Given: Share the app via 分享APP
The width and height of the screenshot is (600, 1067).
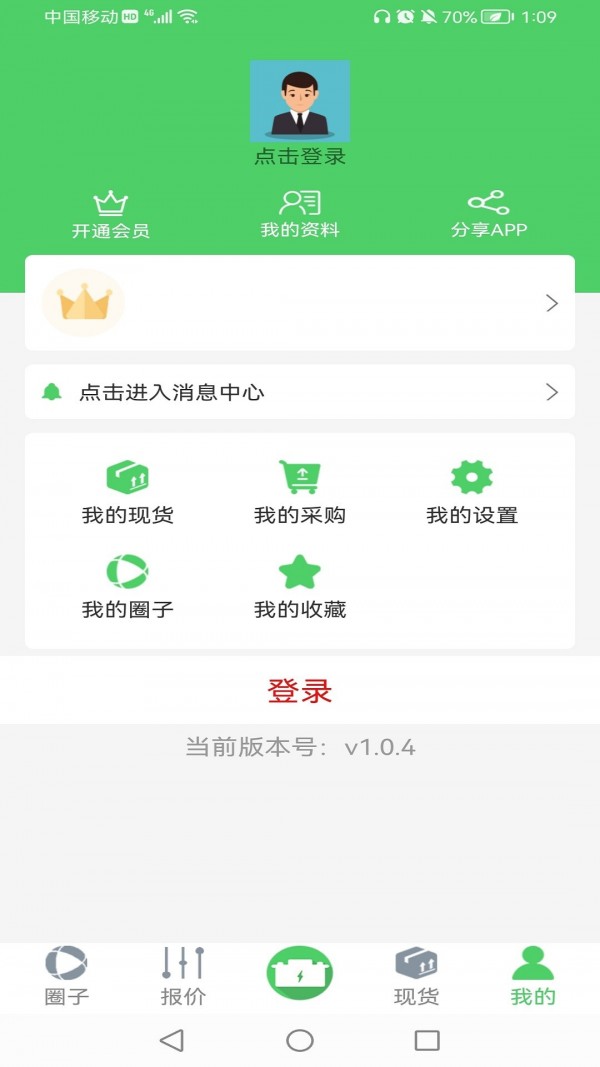Looking at the screenshot, I should click(489, 214).
